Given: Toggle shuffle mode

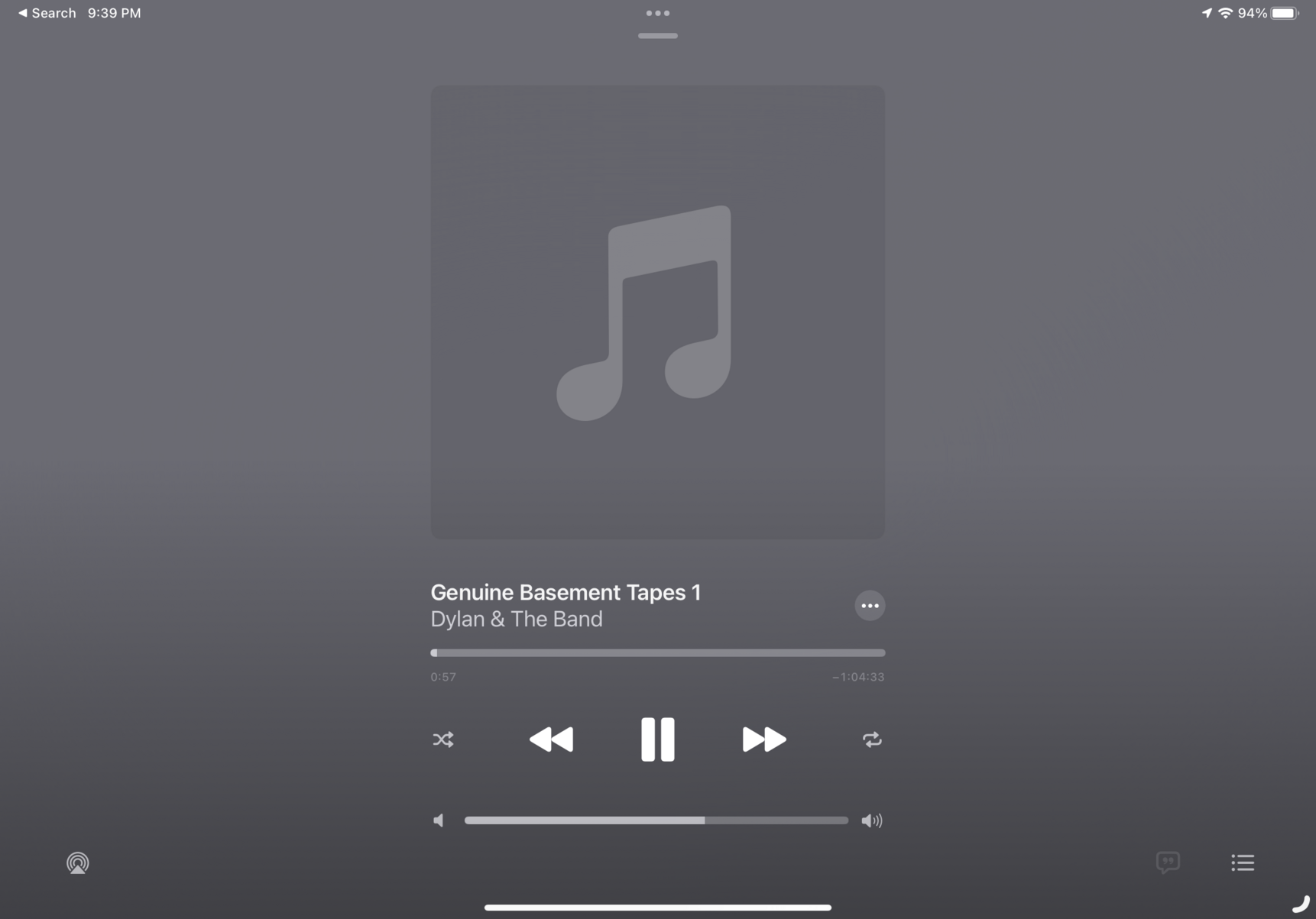Looking at the screenshot, I should point(443,739).
